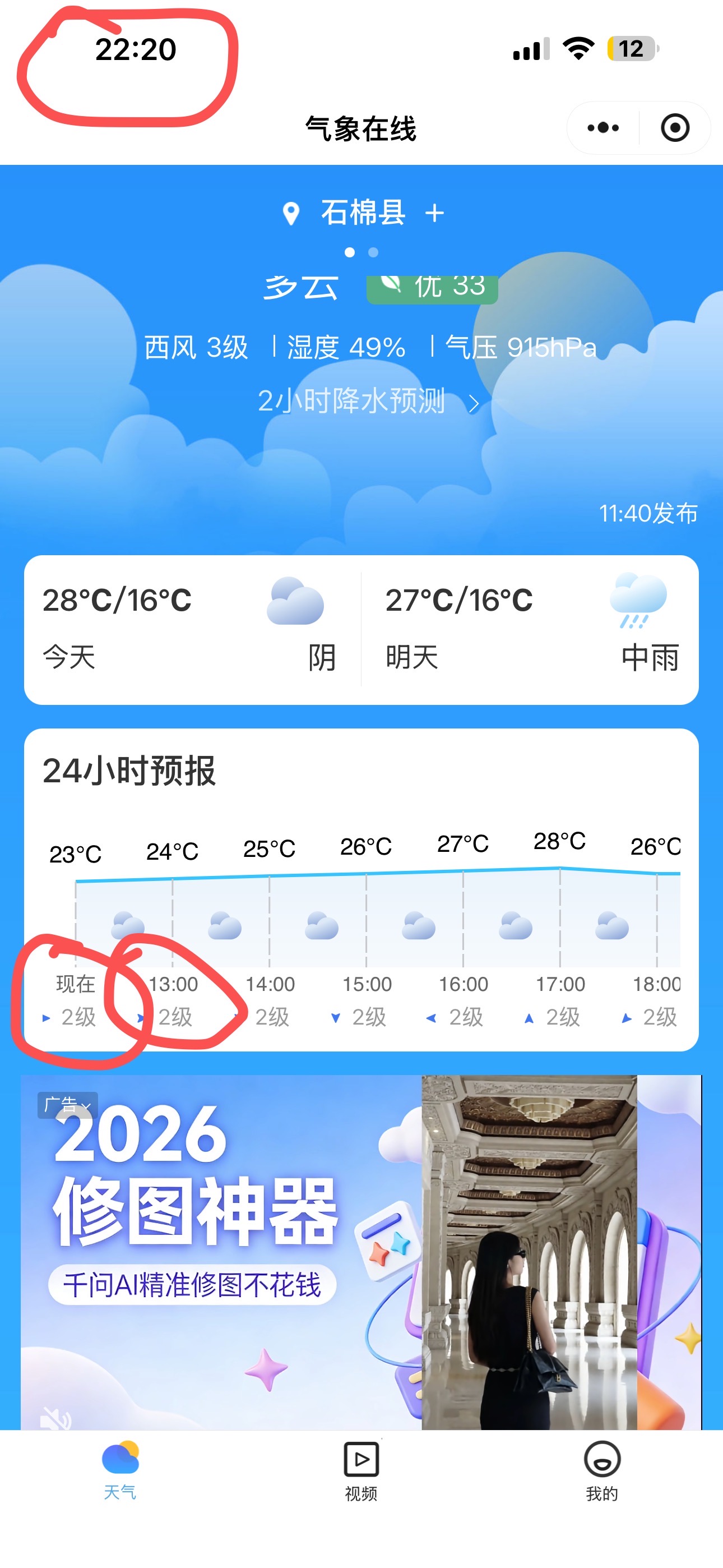723x1568 pixels.
Task: Close the mini program with the circle button
Action: click(674, 128)
